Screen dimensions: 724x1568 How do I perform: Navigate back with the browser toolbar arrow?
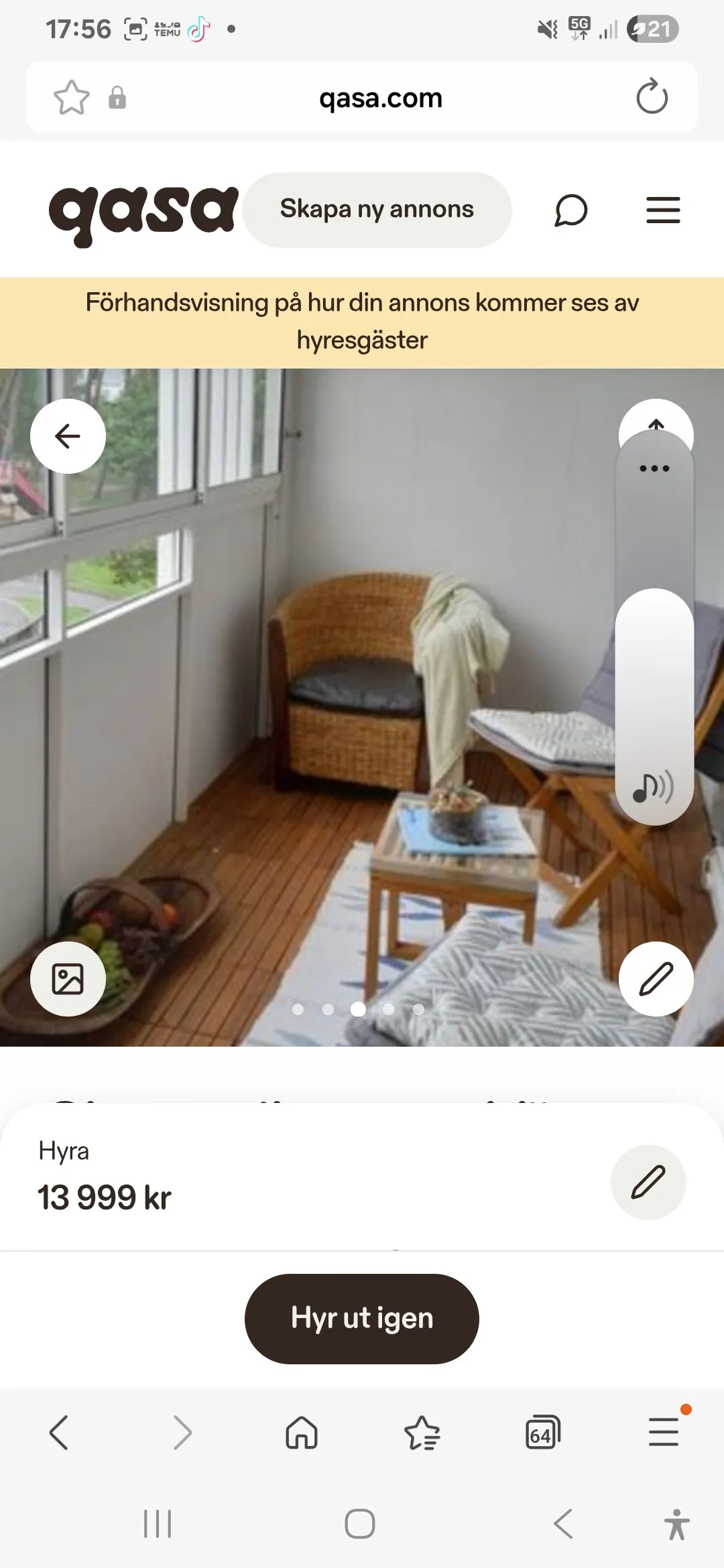(x=59, y=1433)
